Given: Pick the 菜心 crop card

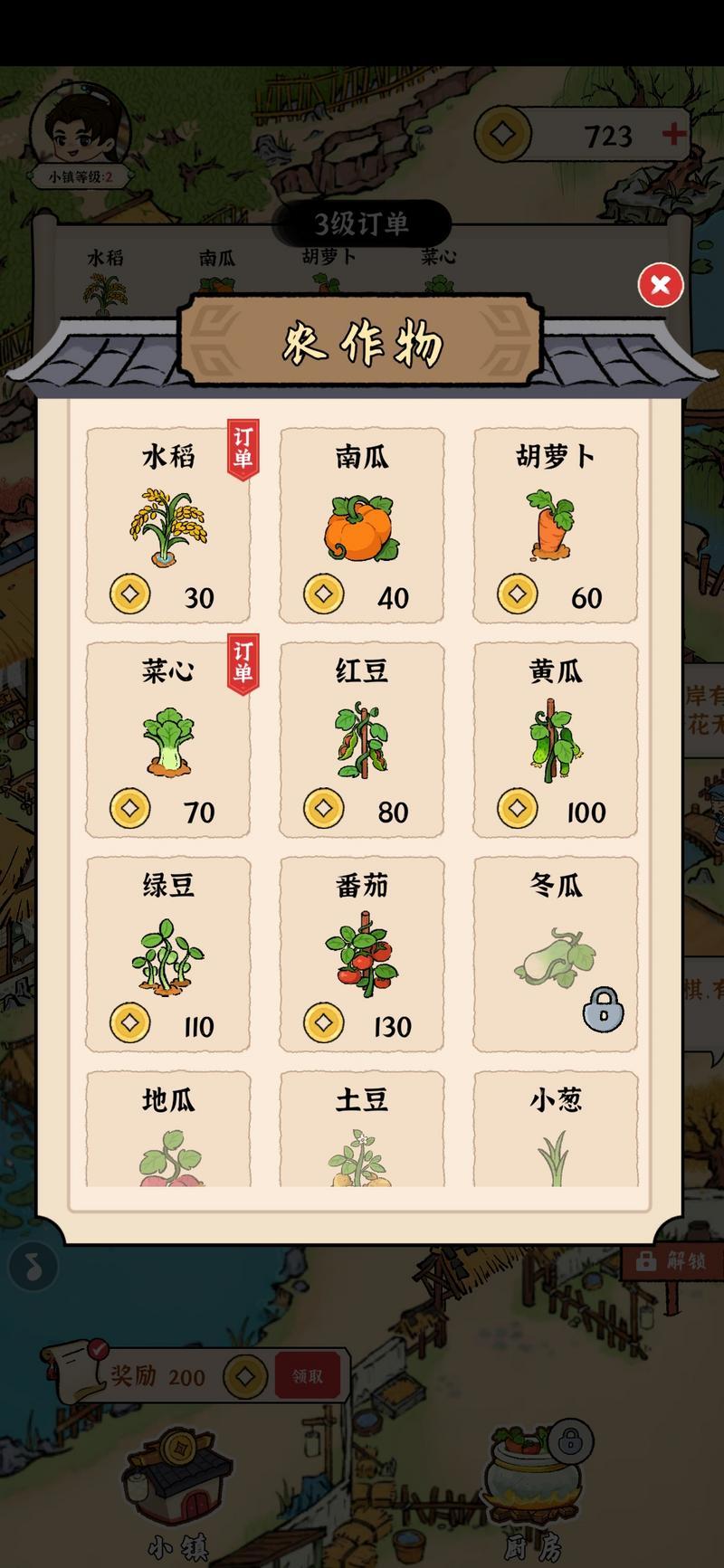Looking at the screenshot, I should click(168, 739).
